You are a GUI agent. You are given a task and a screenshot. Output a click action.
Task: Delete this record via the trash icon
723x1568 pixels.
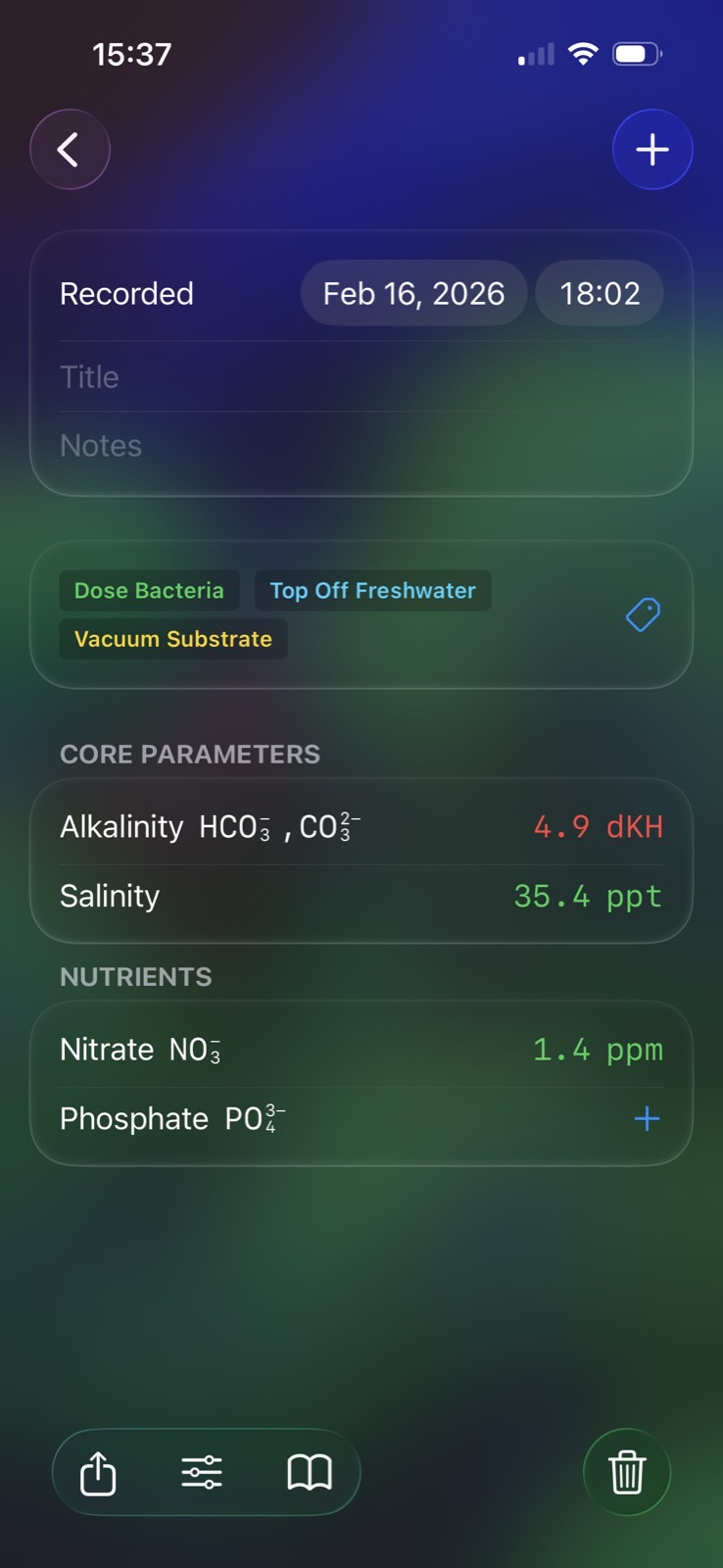pos(626,1472)
